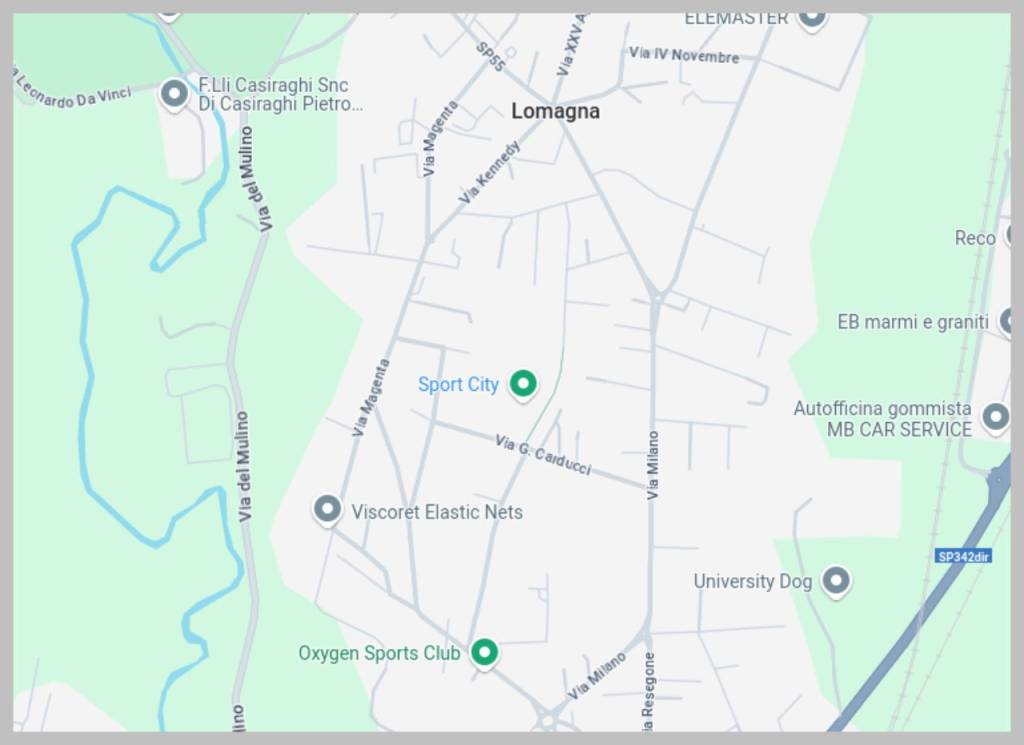Select the F.Lli Casiraghi Snc marker
Viewport: 1024px width, 745px height.
[x=174, y=94]
